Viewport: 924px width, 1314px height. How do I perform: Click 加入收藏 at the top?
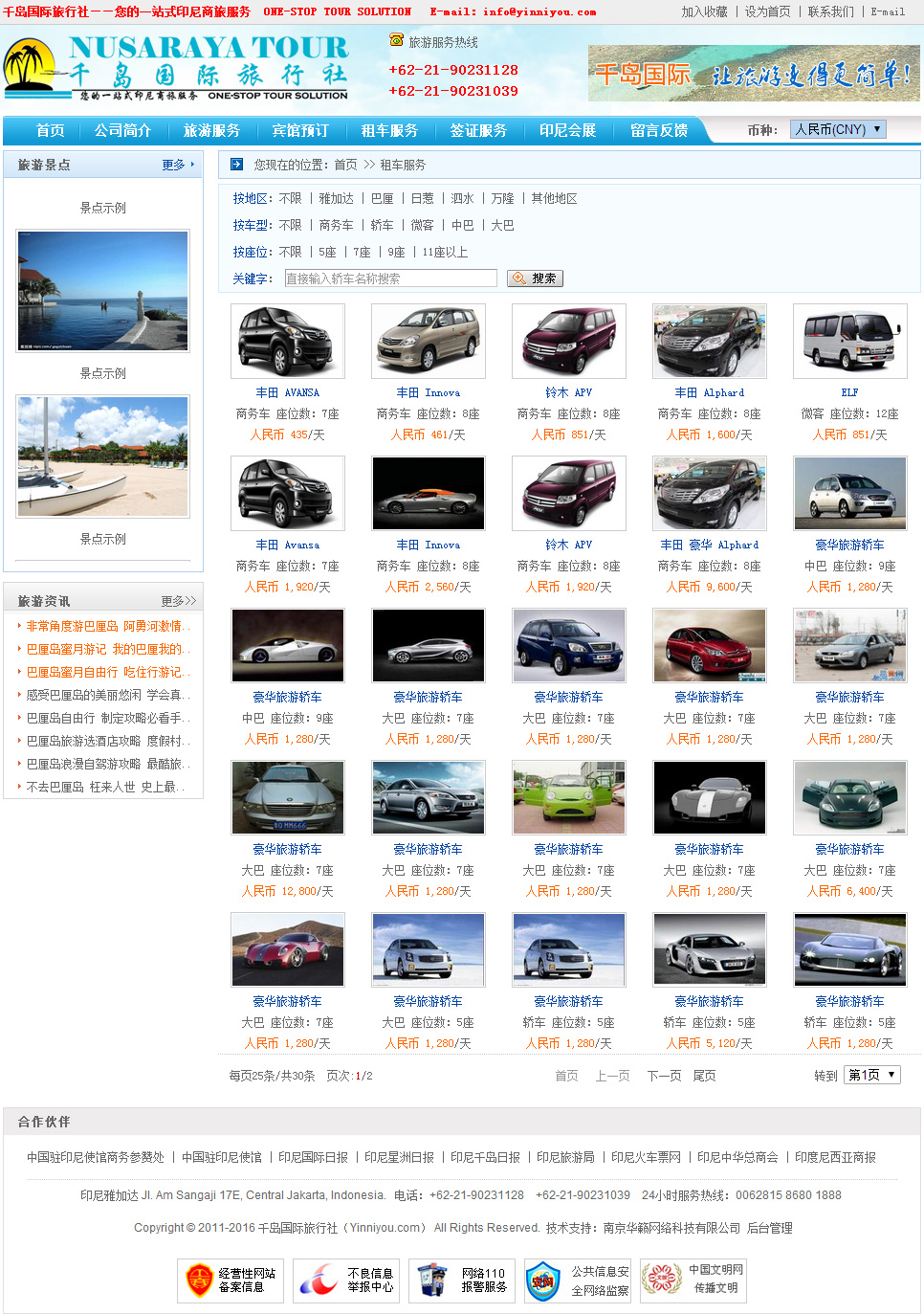[x=704, y=11]
